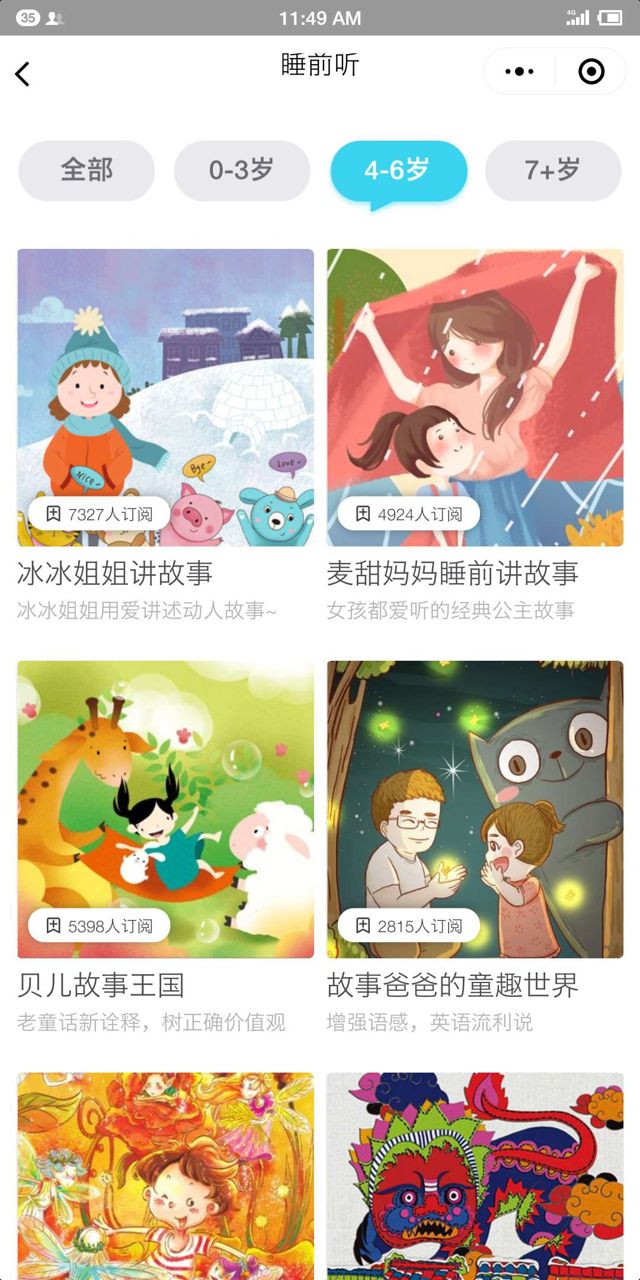Open the 贝儿故事王国 album
This screenshot has height=1280, width=640.
pyautogui.click(x=165, y=809)
